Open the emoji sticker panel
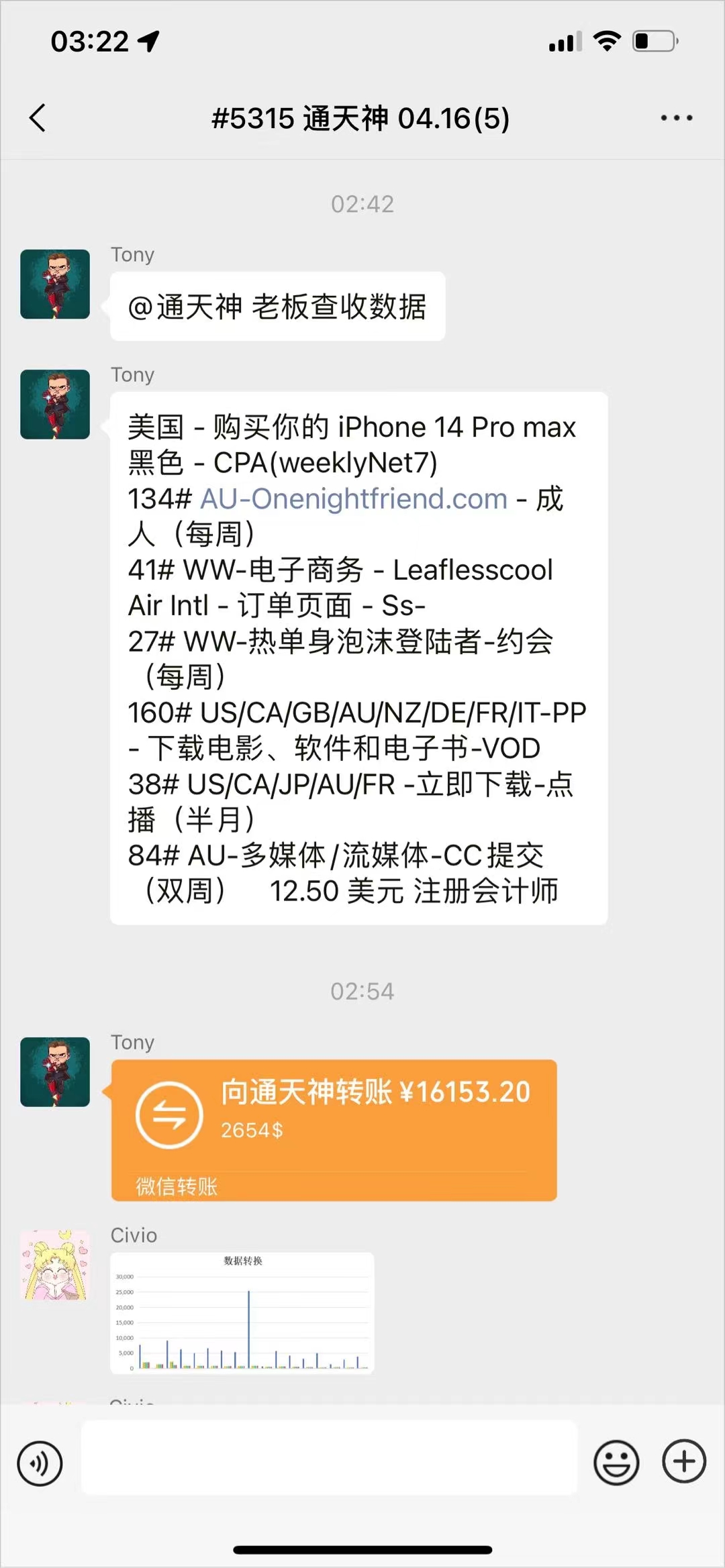This screenshot has width=725, height=1568. point(616,1462)
